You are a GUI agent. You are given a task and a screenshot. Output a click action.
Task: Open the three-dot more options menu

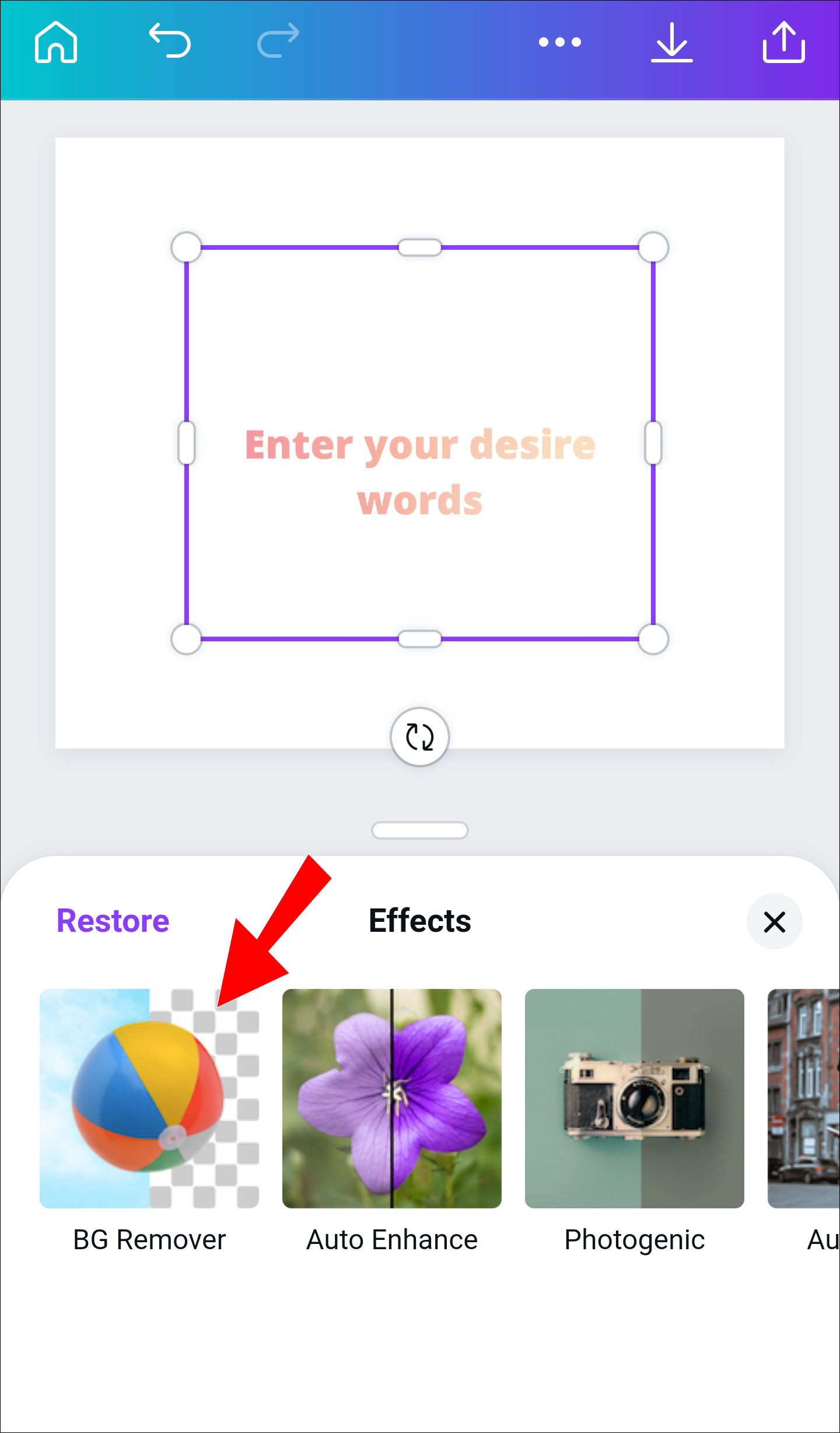tap(559, 42)
